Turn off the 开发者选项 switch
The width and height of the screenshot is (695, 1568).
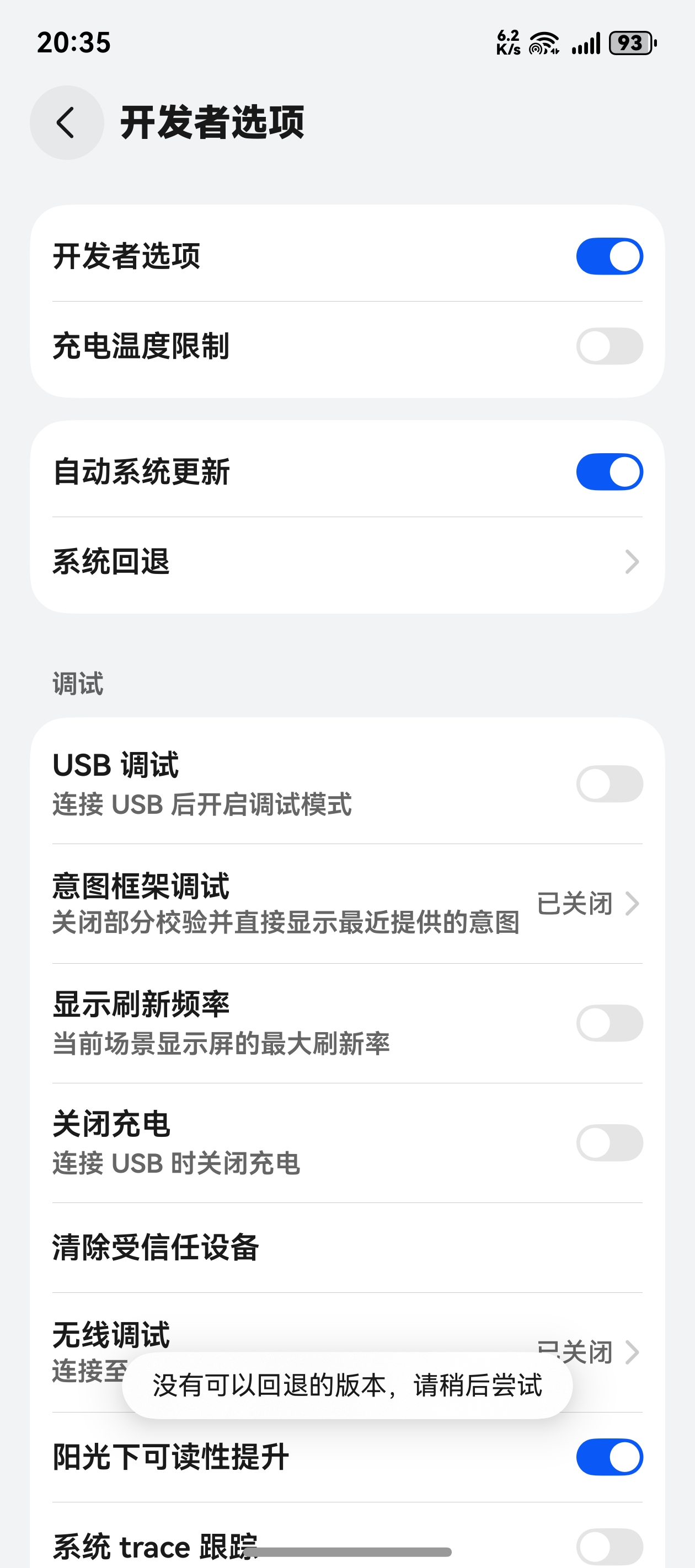point(608,256)
